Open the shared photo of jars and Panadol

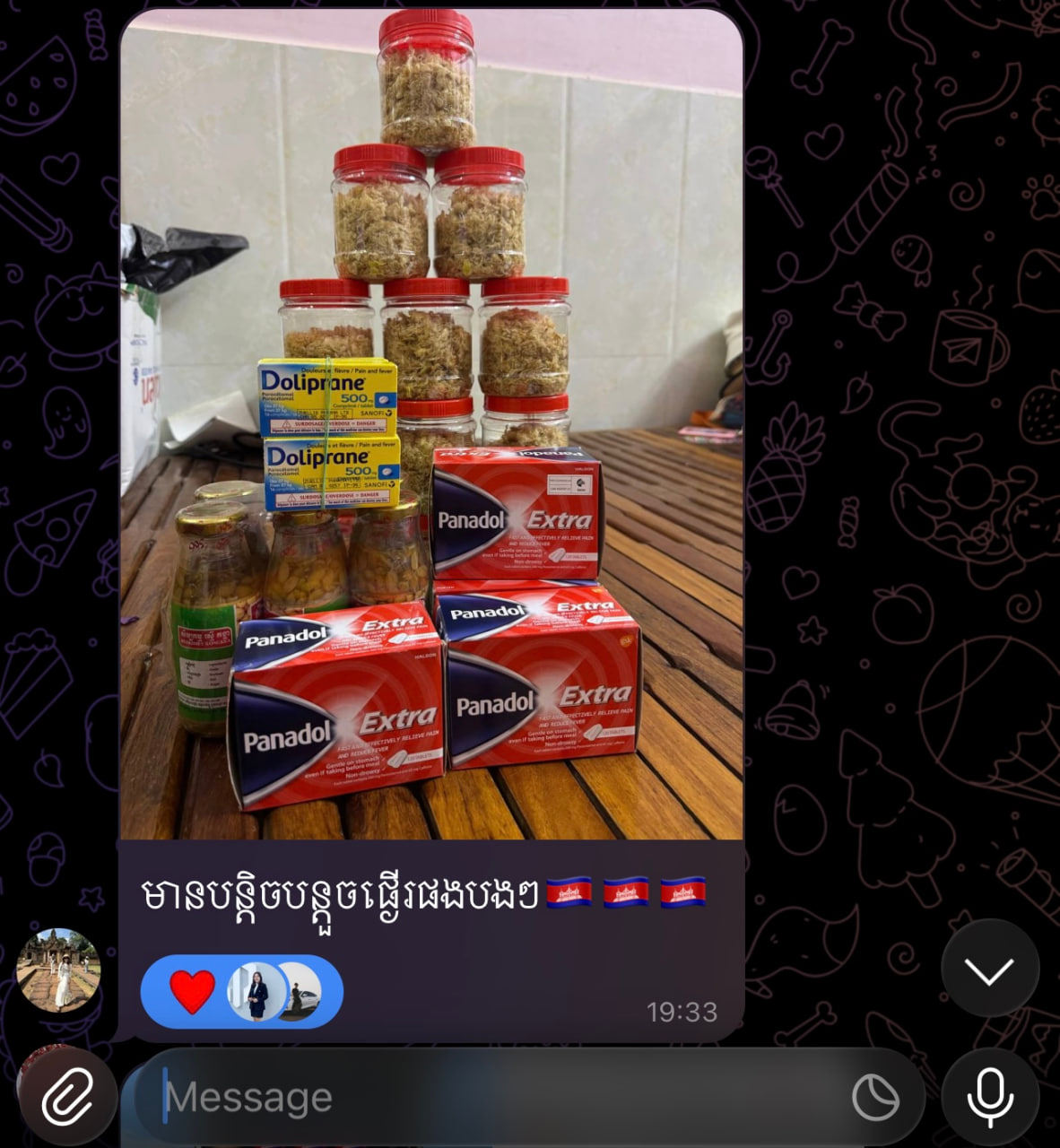pos(431,422)
